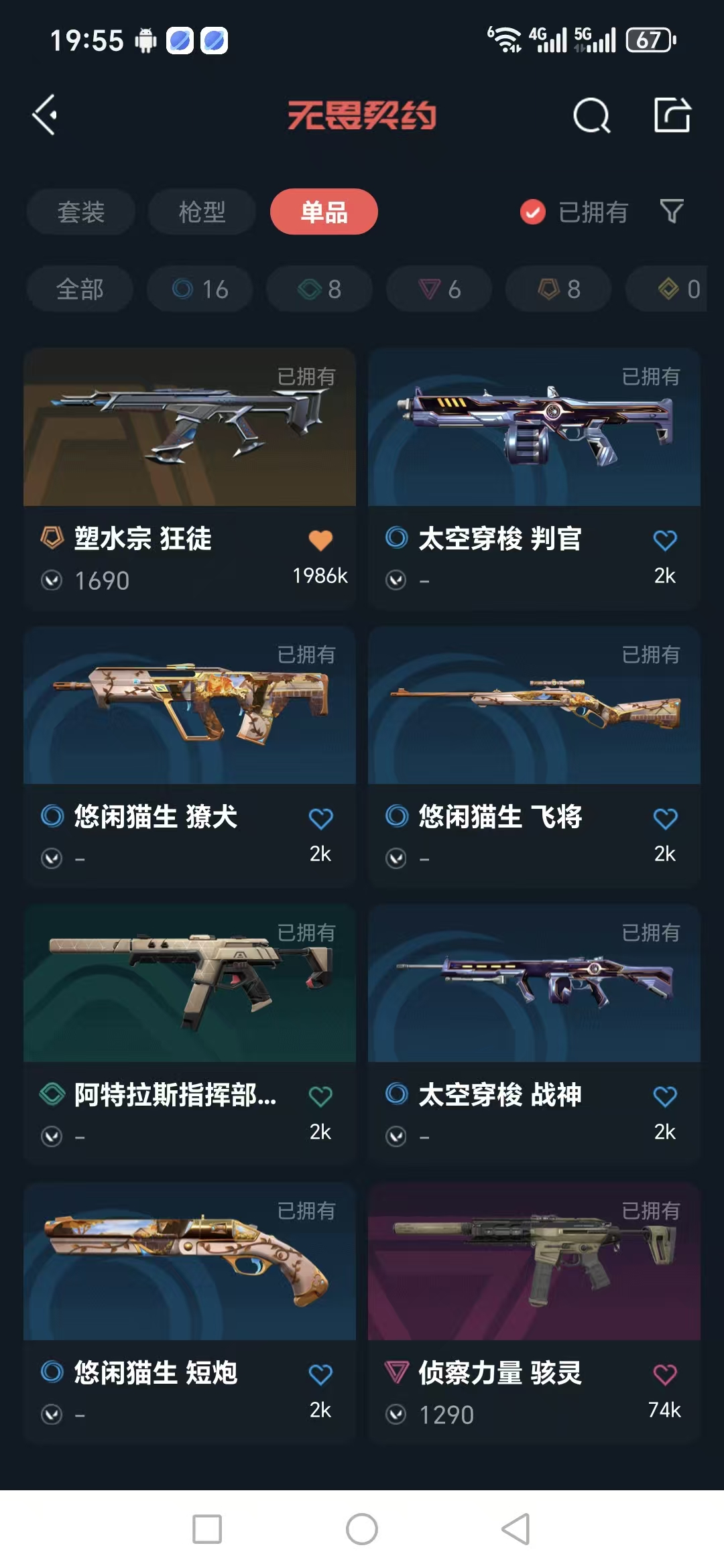Viewport: 724px width, 1568px height.
Task: Select the rarity filter chip showing 16
Action: [199, 289]
